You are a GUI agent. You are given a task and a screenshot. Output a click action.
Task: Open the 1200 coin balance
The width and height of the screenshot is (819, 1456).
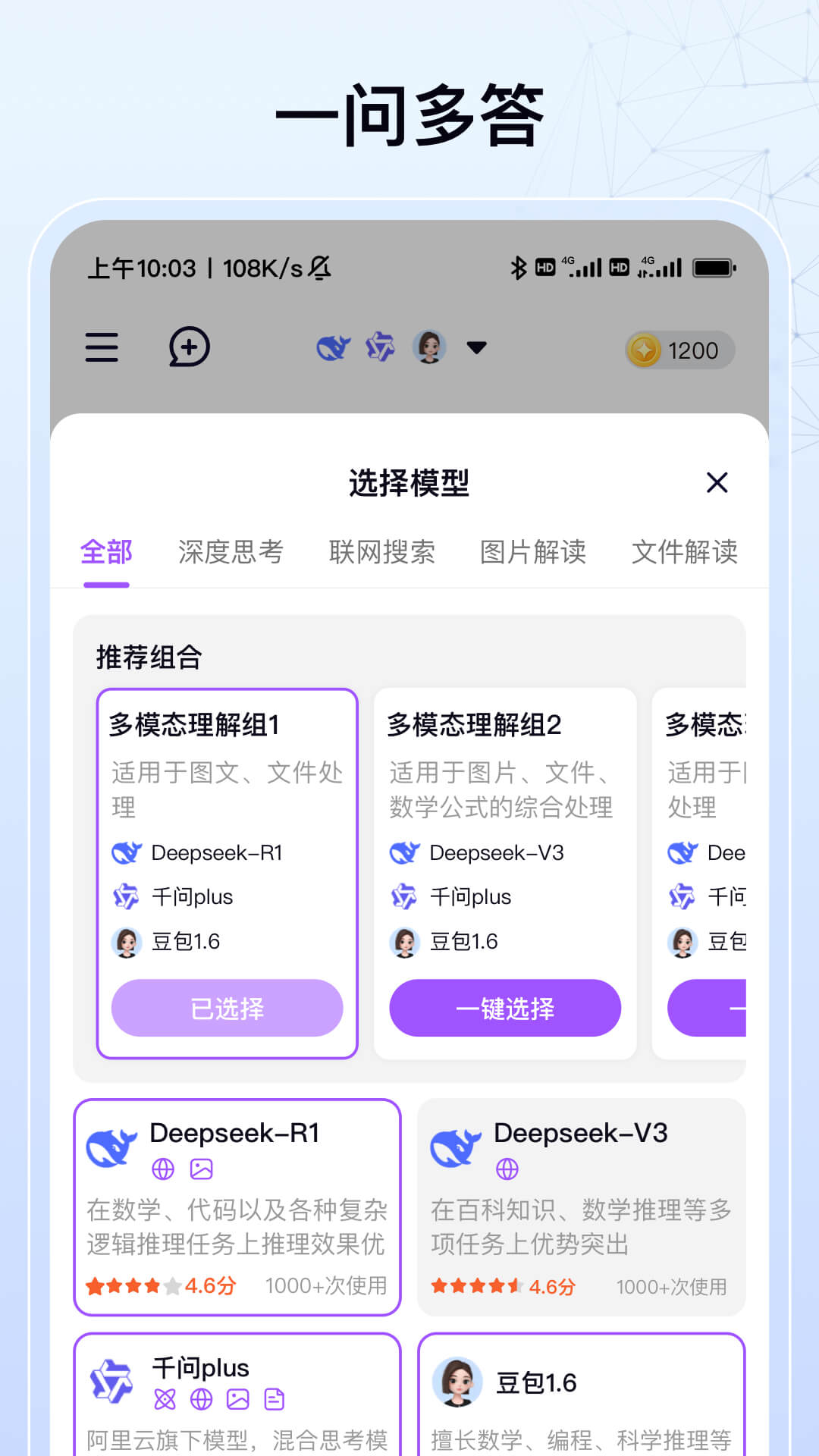(x=679, y=350)
